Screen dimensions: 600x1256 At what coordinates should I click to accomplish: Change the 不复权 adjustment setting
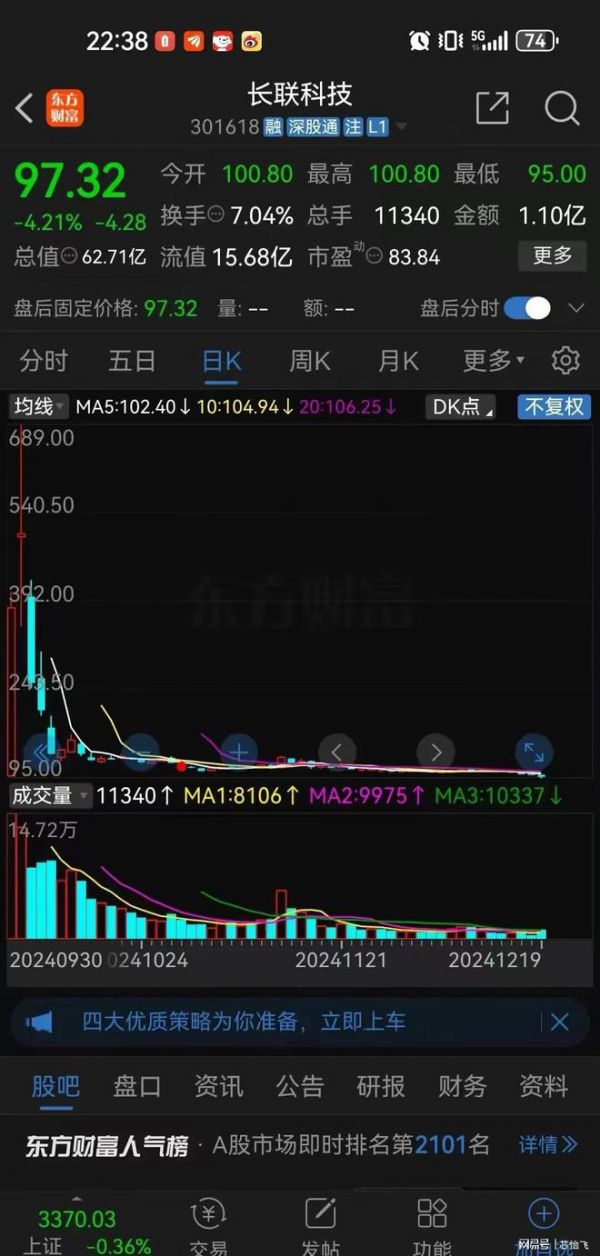point(554,407)
